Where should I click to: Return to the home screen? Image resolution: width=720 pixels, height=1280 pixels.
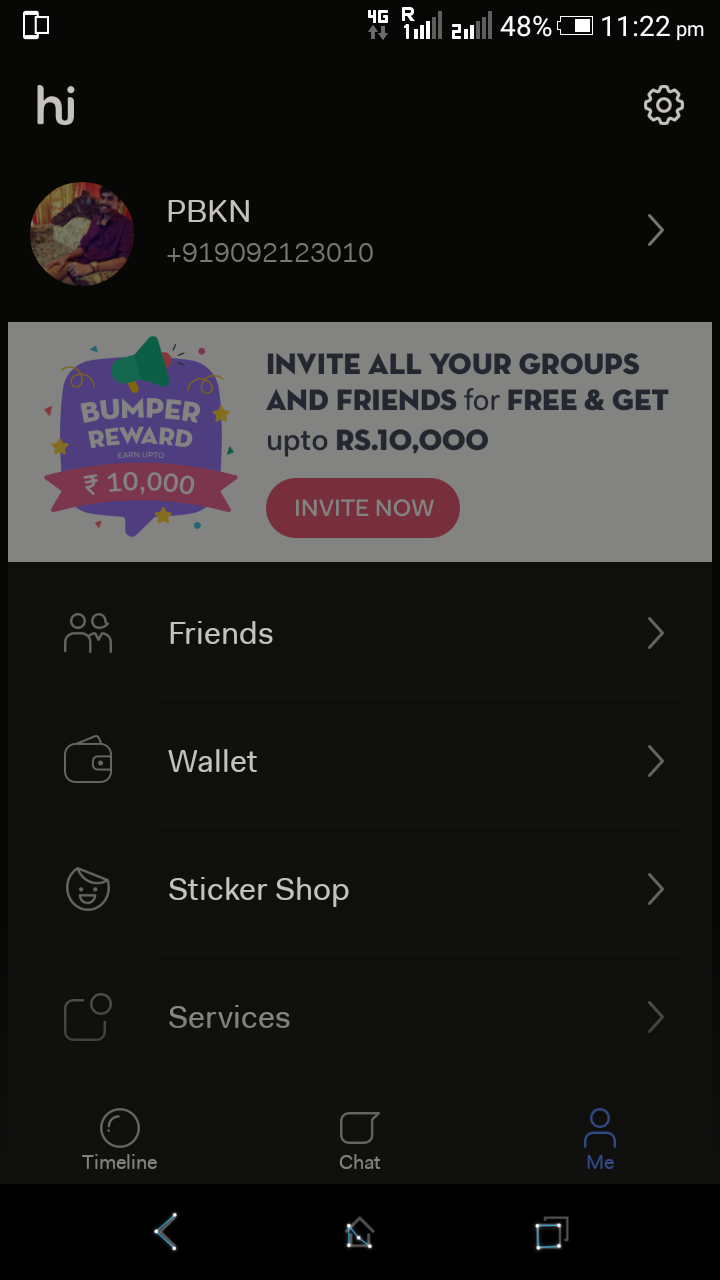coord(359,1232)
